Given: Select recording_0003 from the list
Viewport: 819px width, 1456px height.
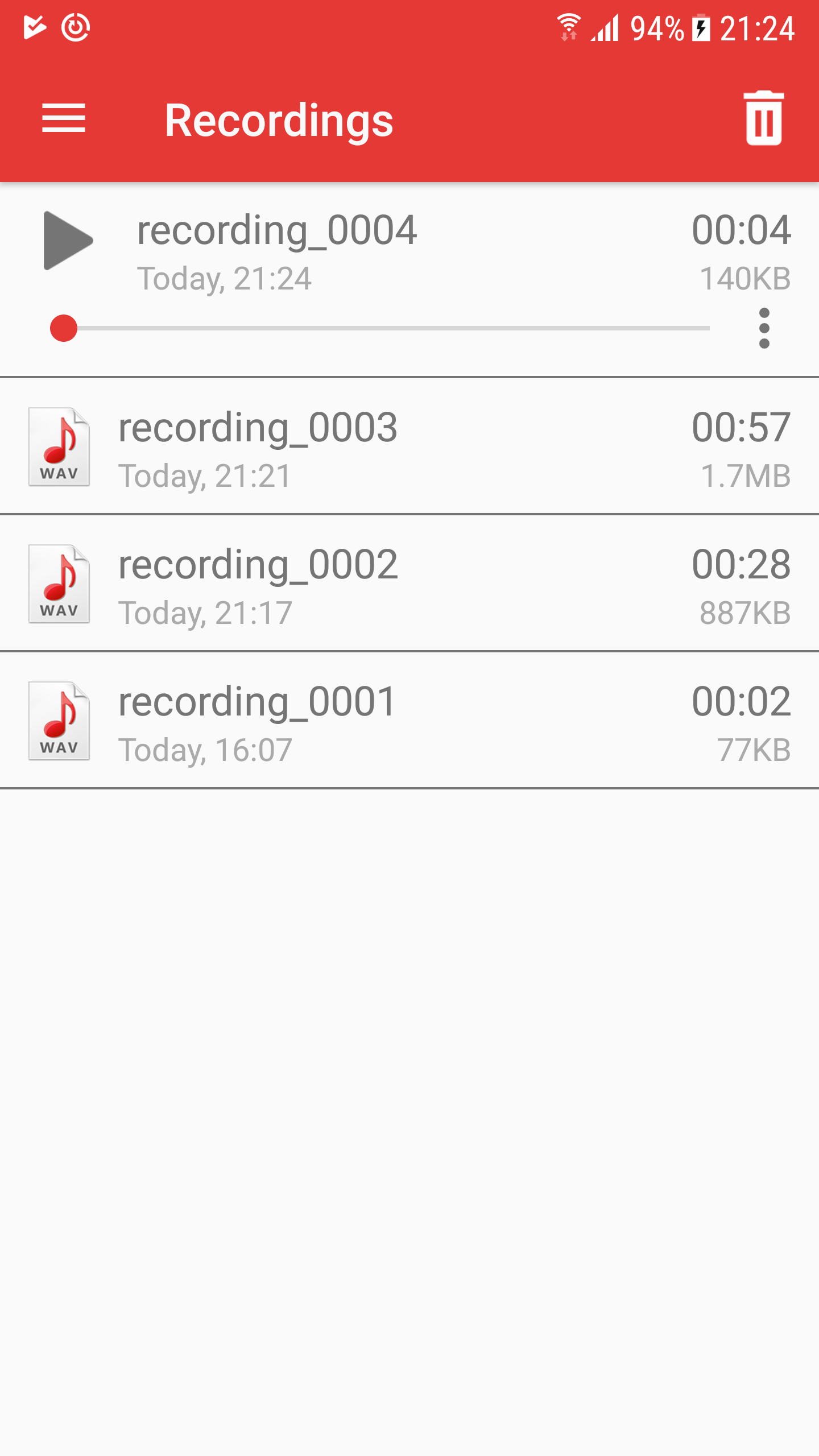Looking at the screenshot, I should 409,446.
